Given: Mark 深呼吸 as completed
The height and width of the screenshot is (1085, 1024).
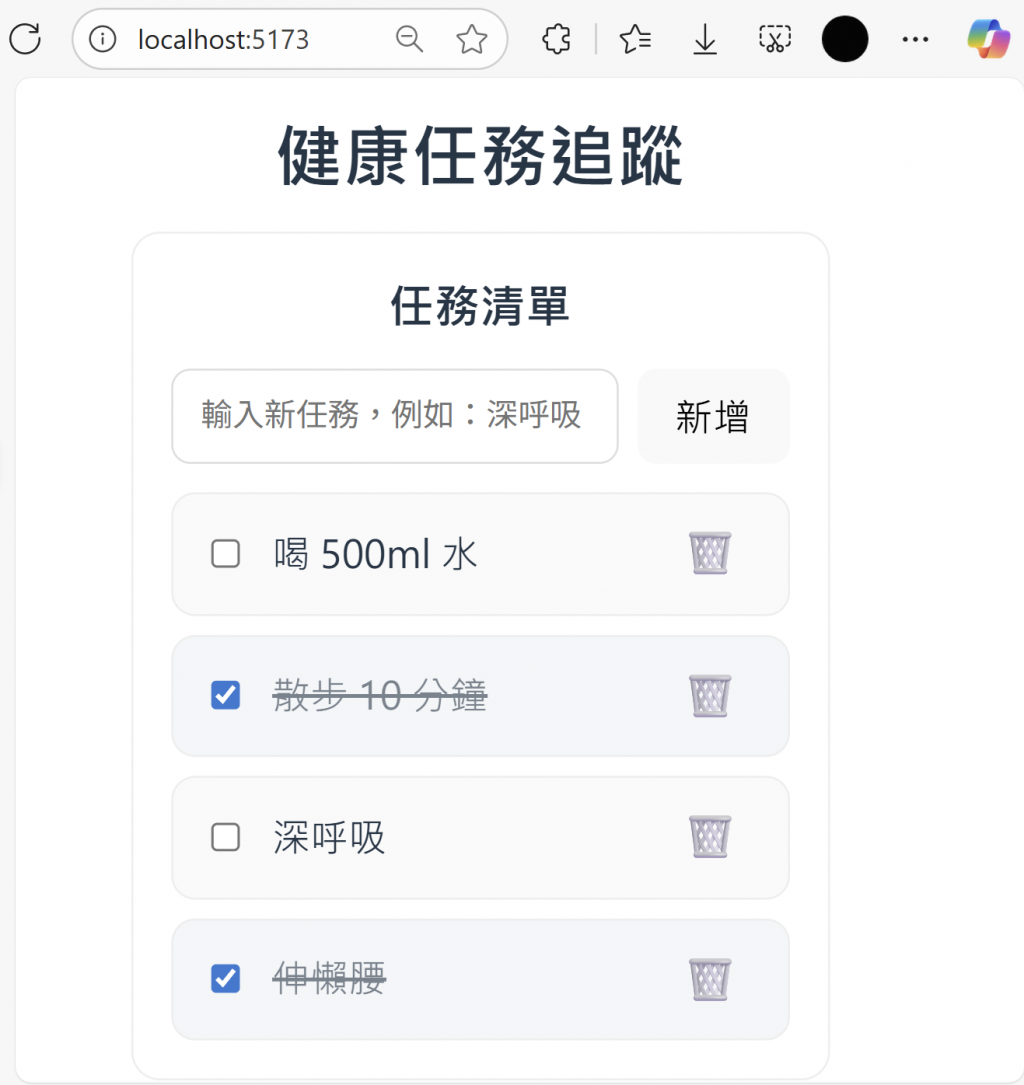Looking at the screenshot, I should coord(226,837).
